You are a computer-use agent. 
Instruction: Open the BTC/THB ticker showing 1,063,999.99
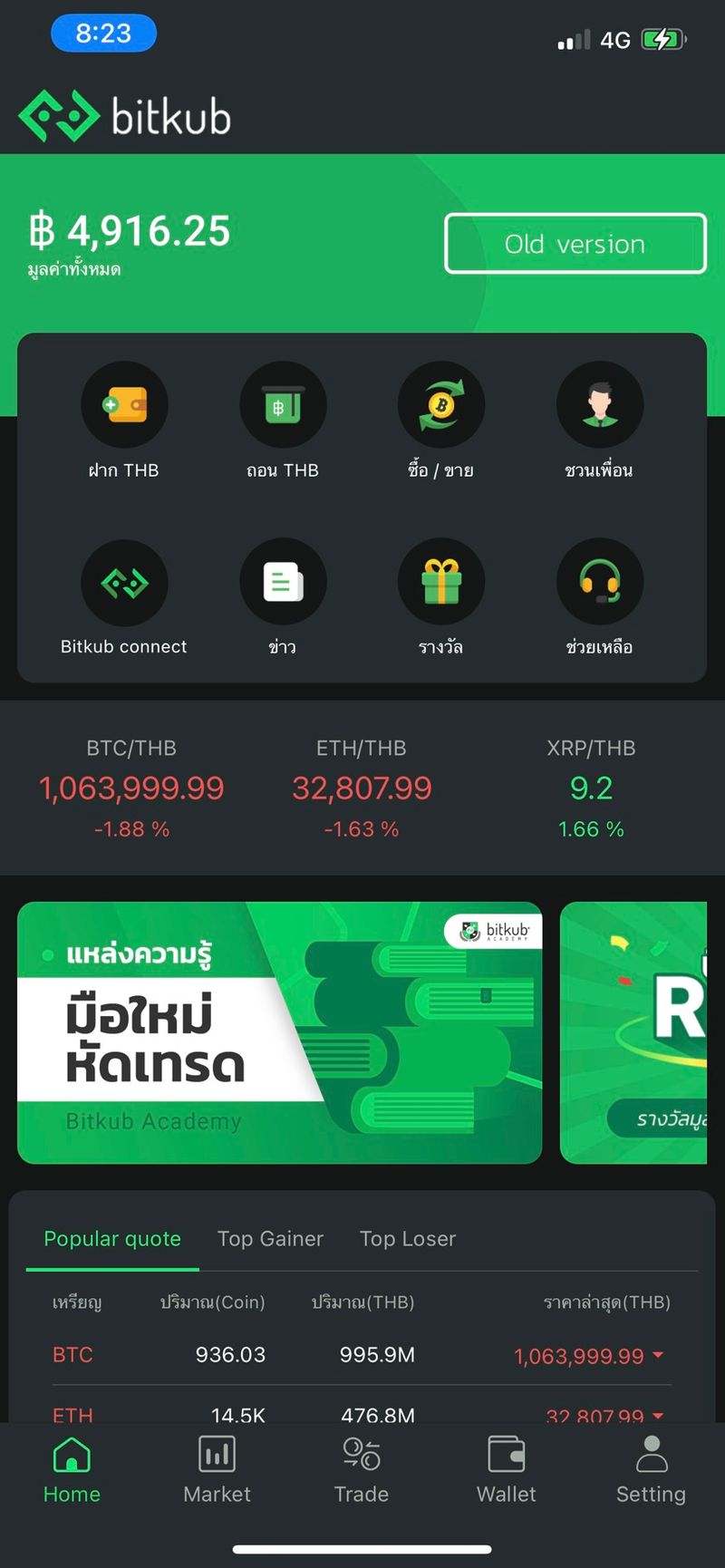click(131, 787)
